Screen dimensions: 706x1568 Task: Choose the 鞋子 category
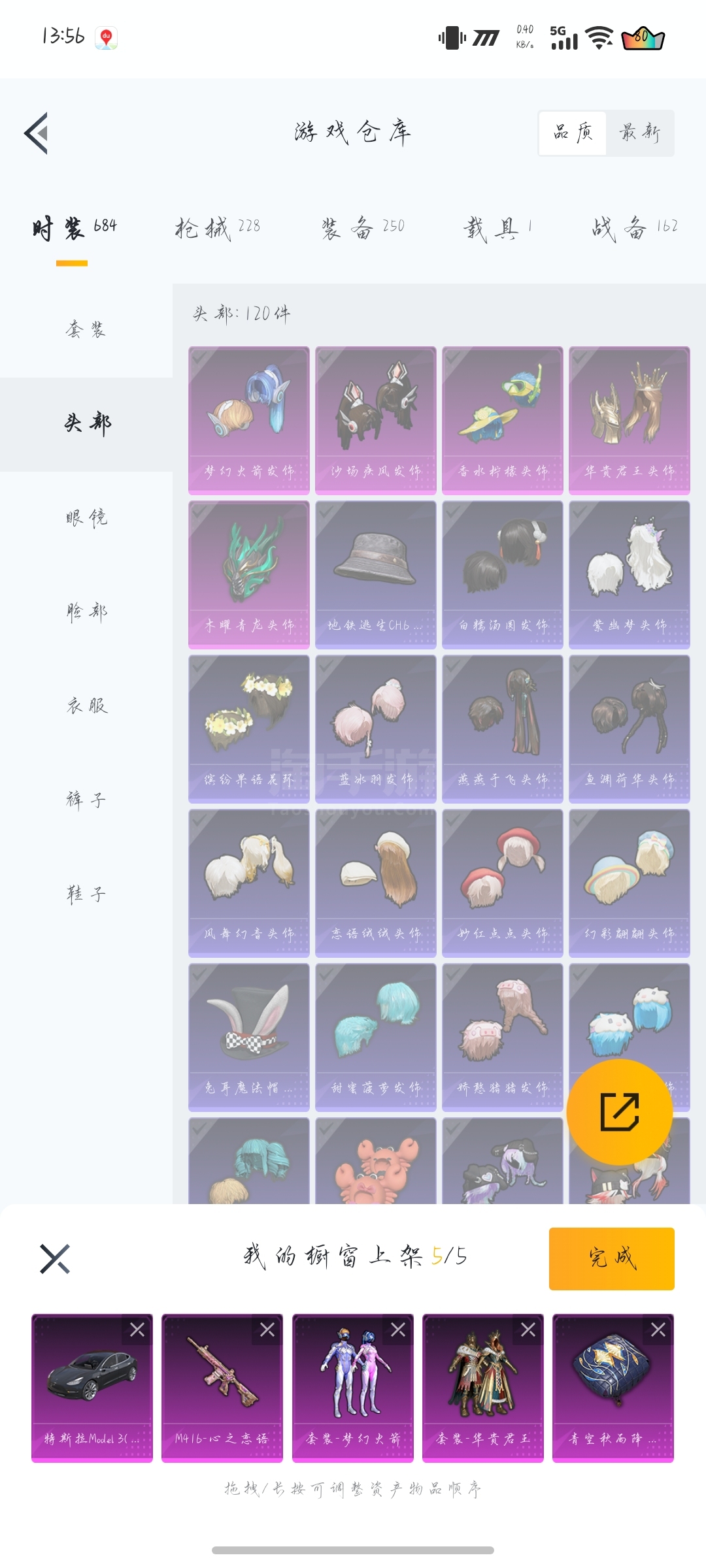(86, 894)
